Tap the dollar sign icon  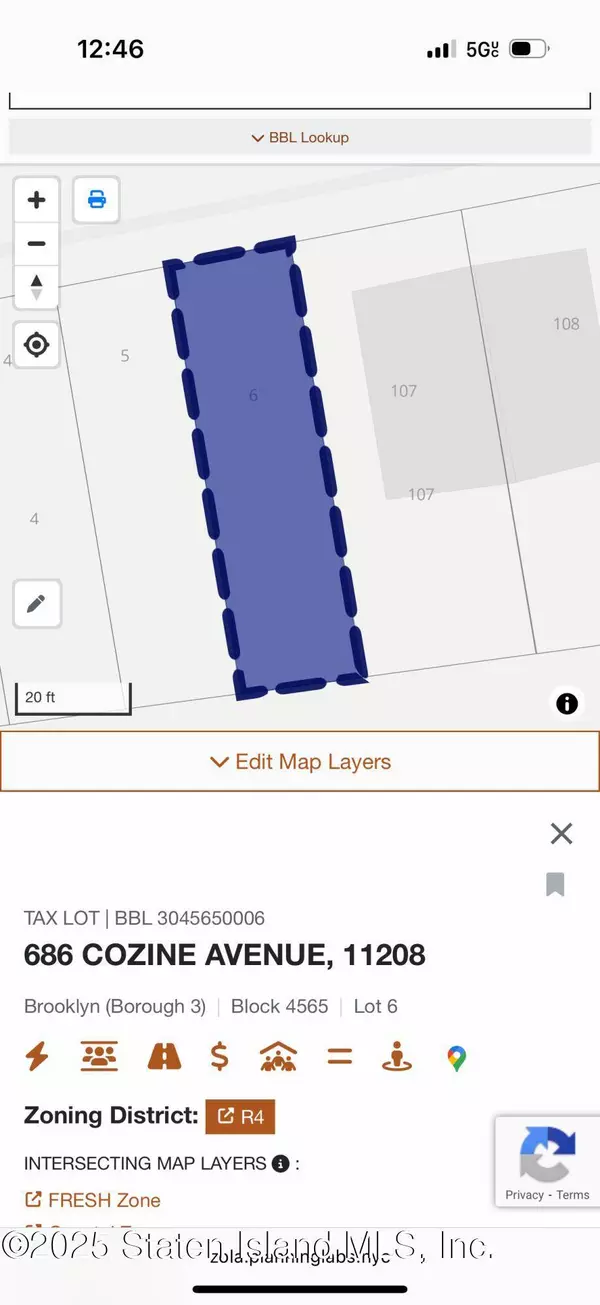pyautogui.click(x=219, y=1057)
